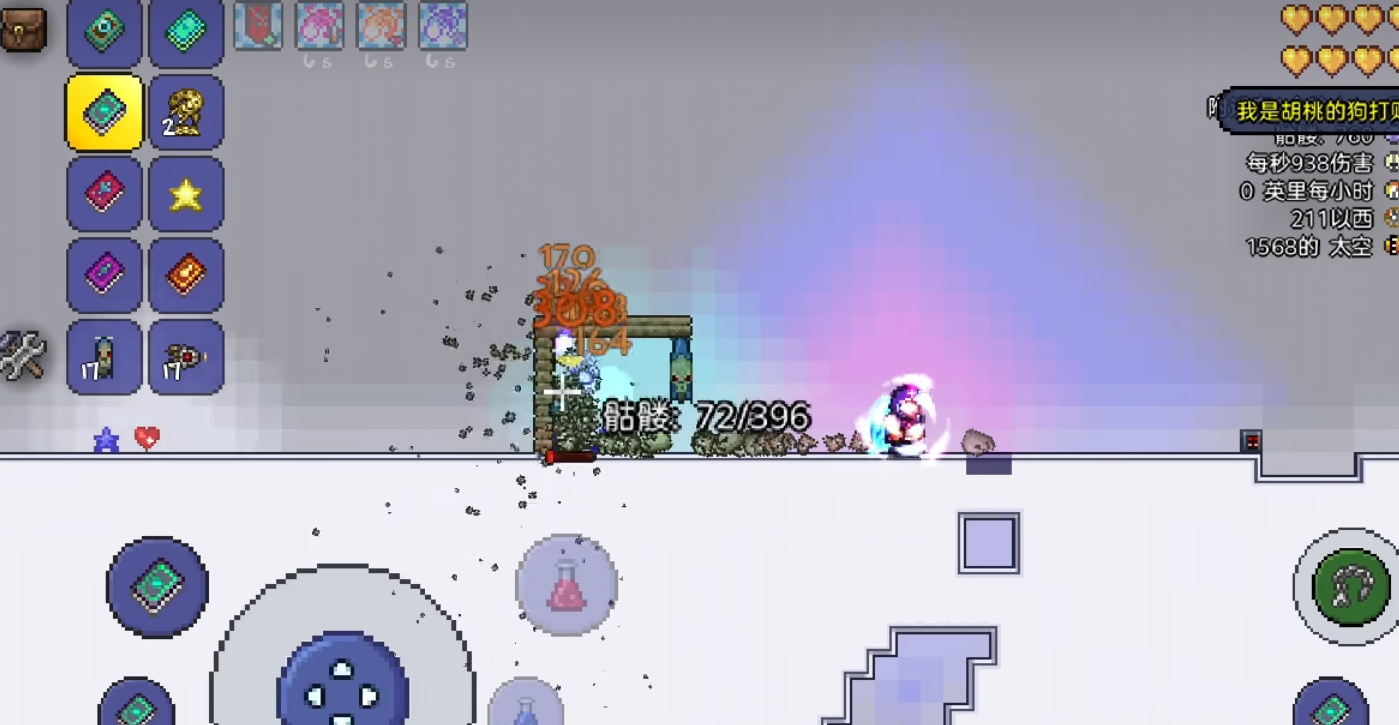This screenshot has width=1399, height=725.
Task: Fire the green grappling hook button
Action: pyautogui.click(x=1351, y=588)
